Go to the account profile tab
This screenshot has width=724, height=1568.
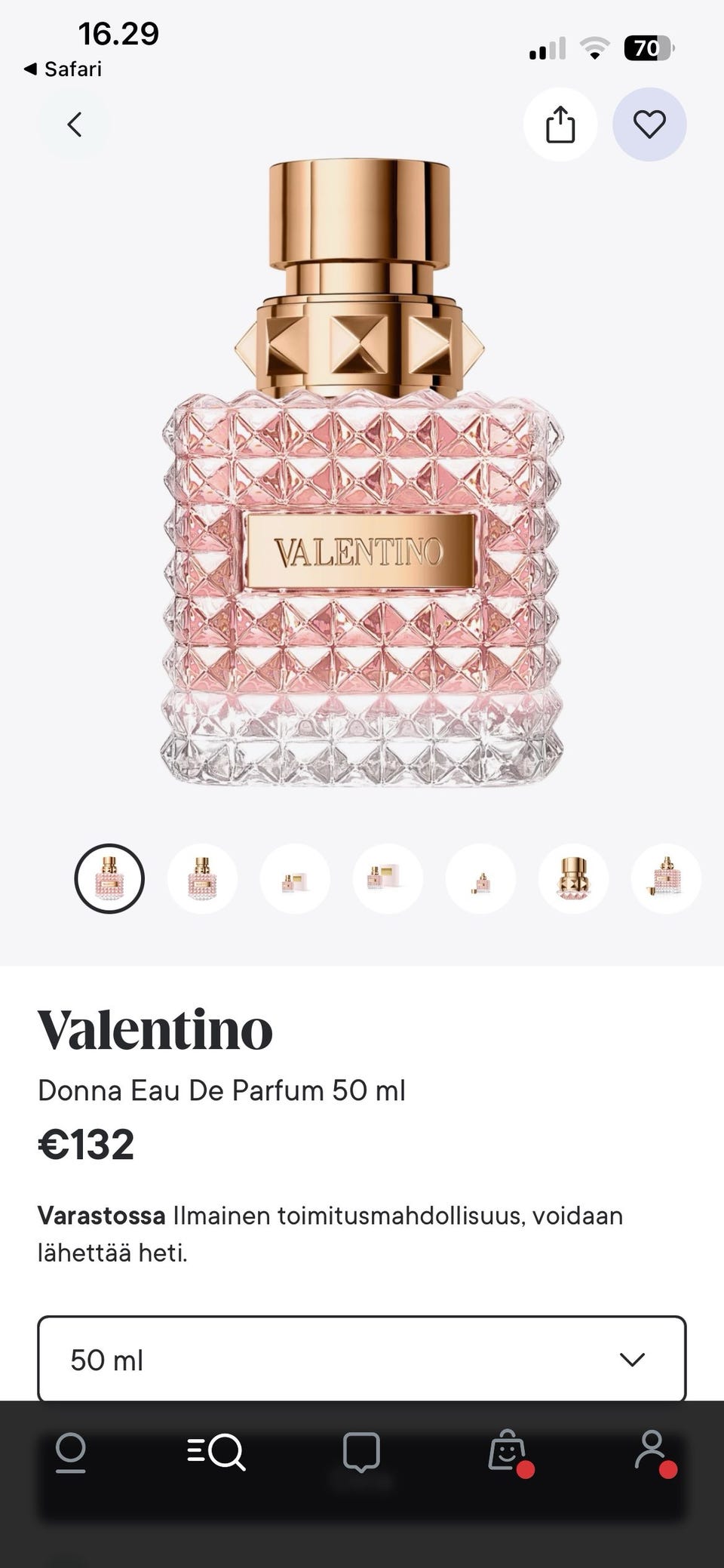point(652,1452)
